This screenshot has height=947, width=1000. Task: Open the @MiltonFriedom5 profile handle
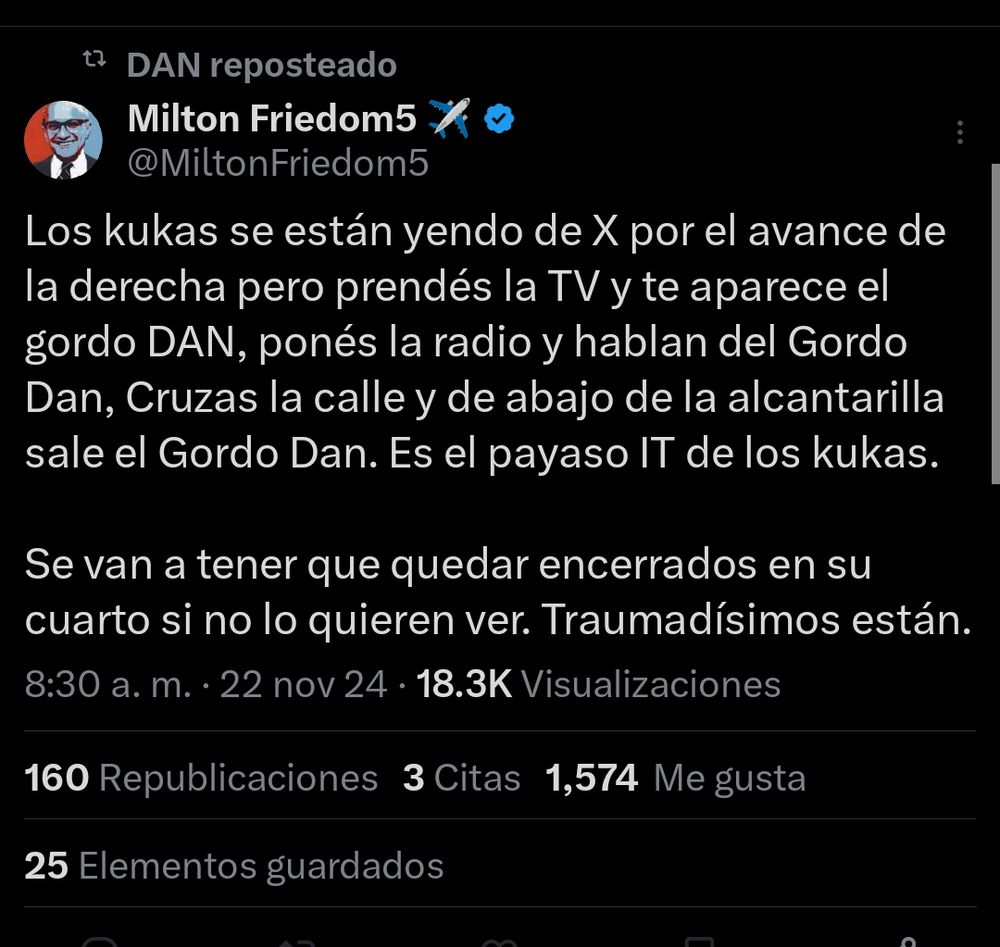pyautogui.click(x=278, y=163)
